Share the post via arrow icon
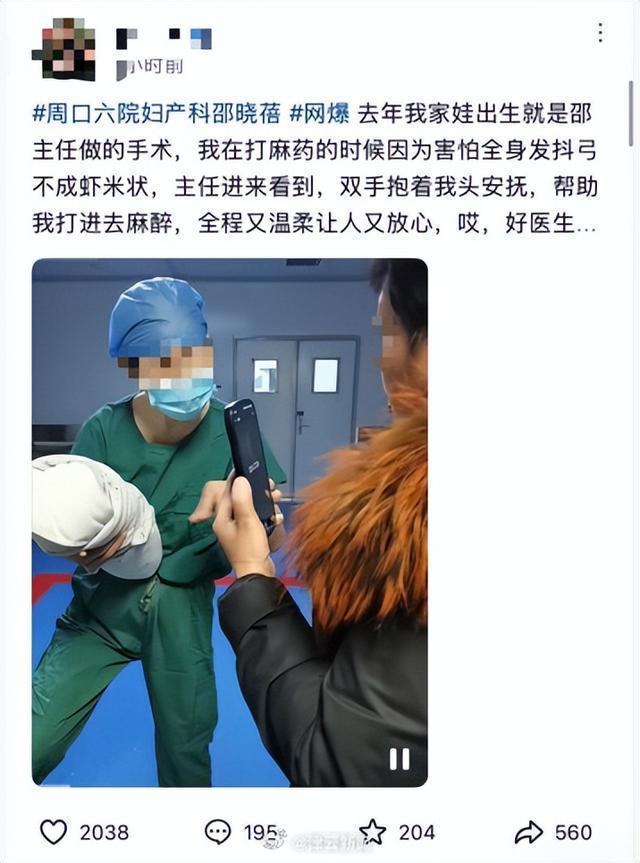This screenshot has width=640, height=863. [528, 831]
